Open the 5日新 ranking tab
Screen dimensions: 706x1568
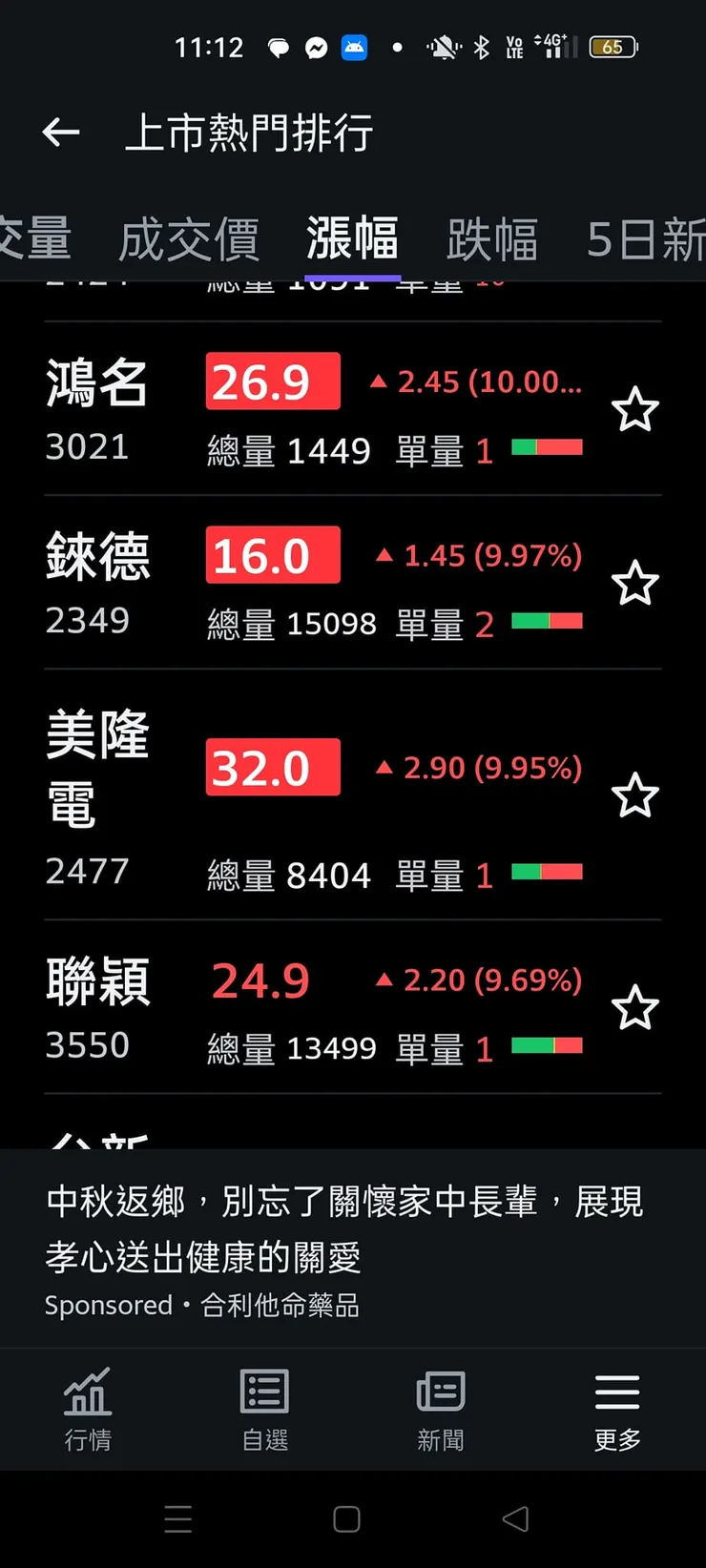point(646,238)
